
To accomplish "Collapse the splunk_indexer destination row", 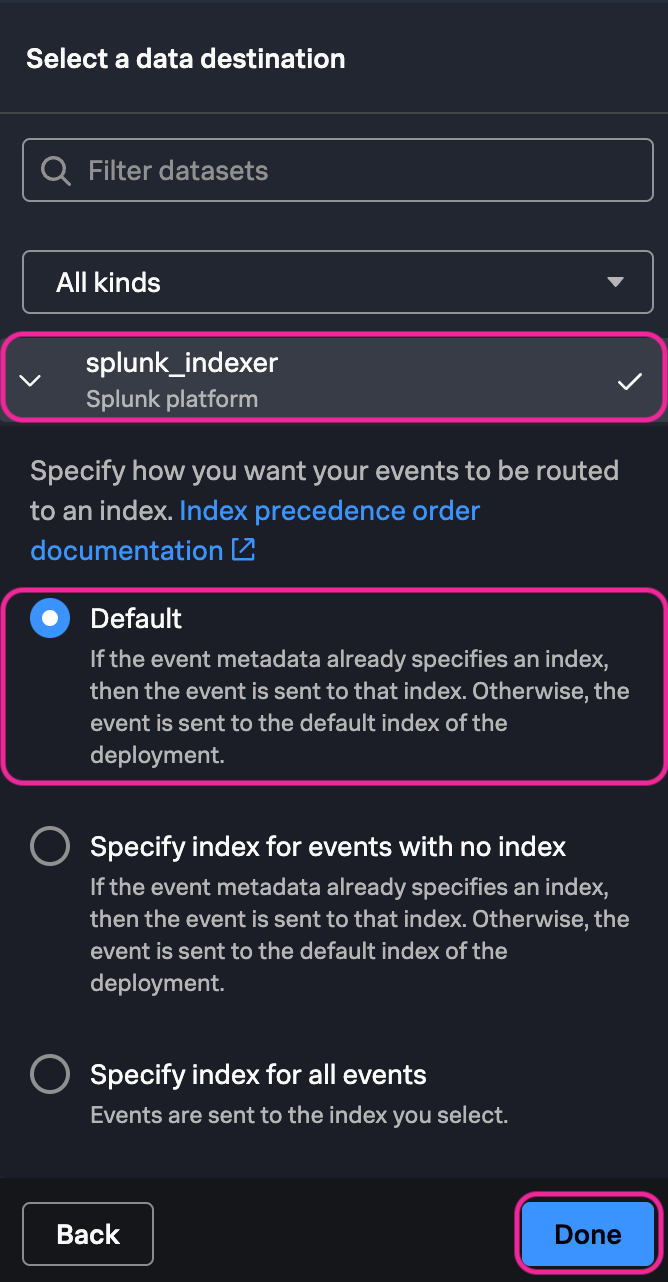I will click(x=31, y=380).
